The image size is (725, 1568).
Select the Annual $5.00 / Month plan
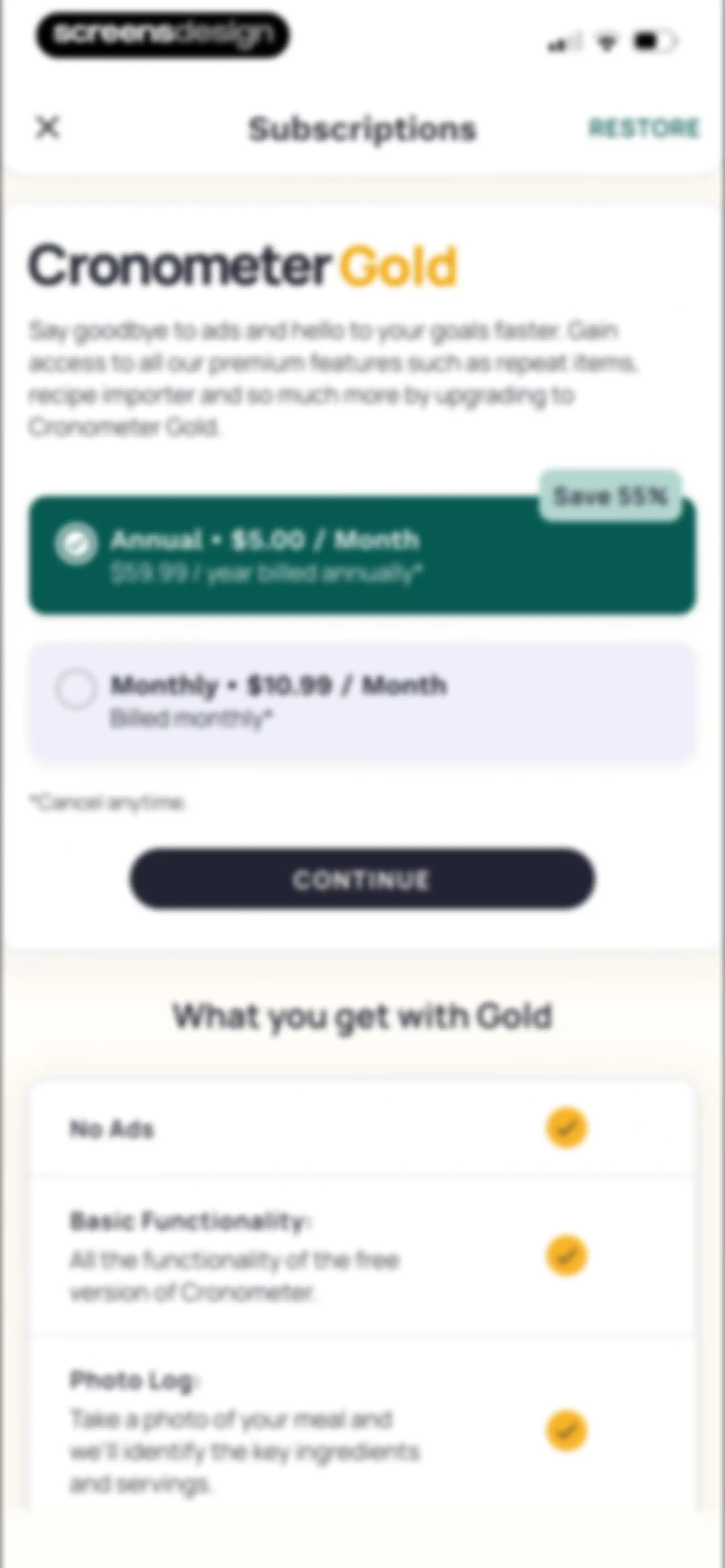click(362, 555)
